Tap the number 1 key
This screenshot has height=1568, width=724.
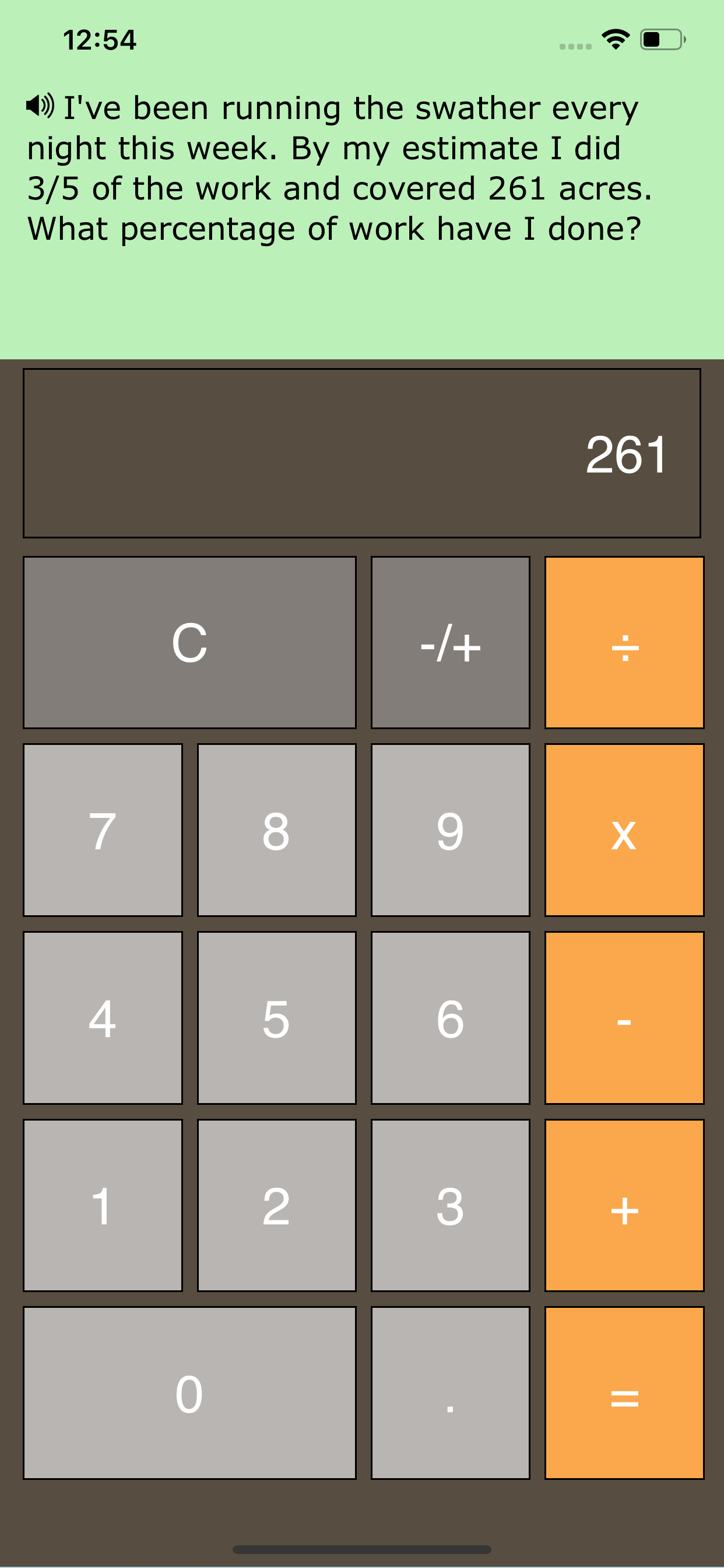(103, 1205)
